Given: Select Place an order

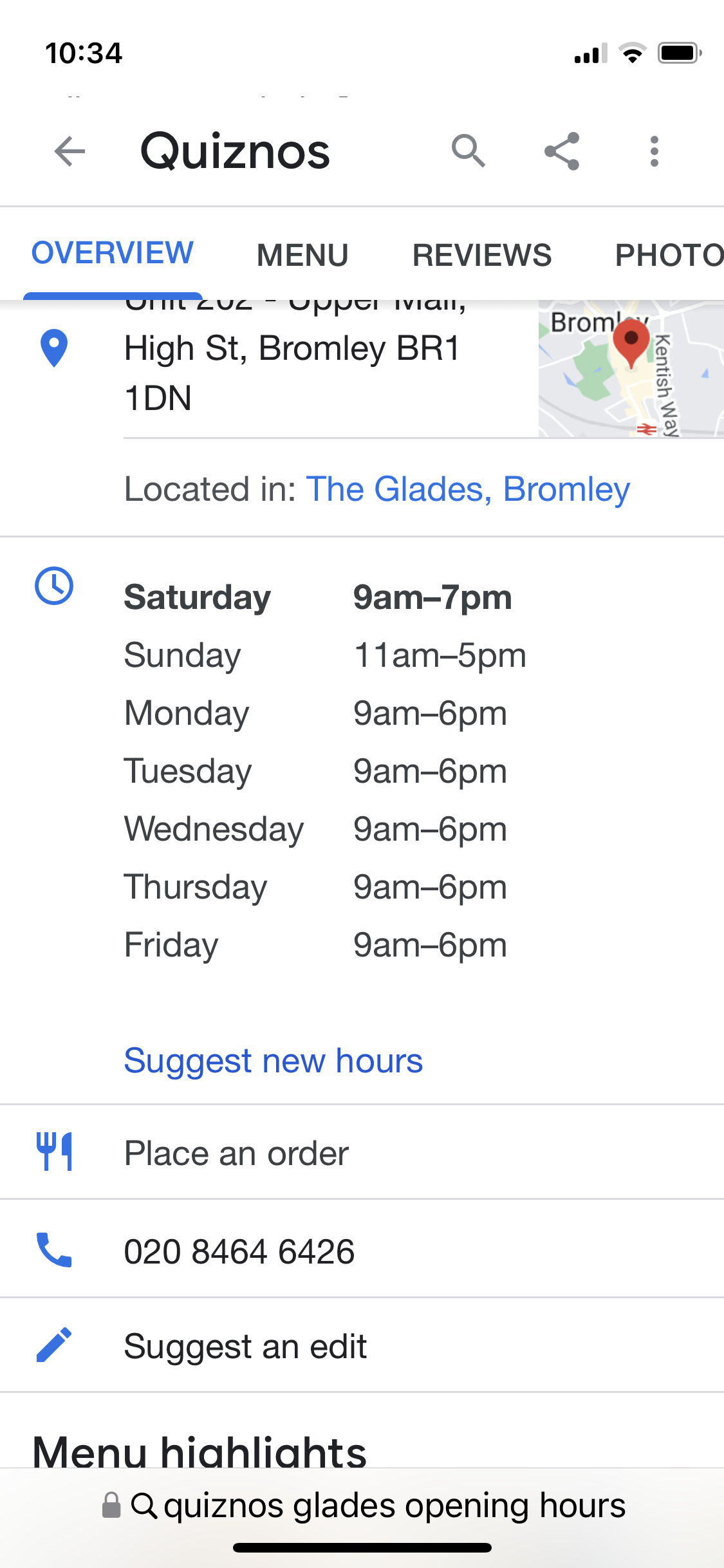Looking at the screenshot, I should pyautogui.click(x=236, y=1153).
